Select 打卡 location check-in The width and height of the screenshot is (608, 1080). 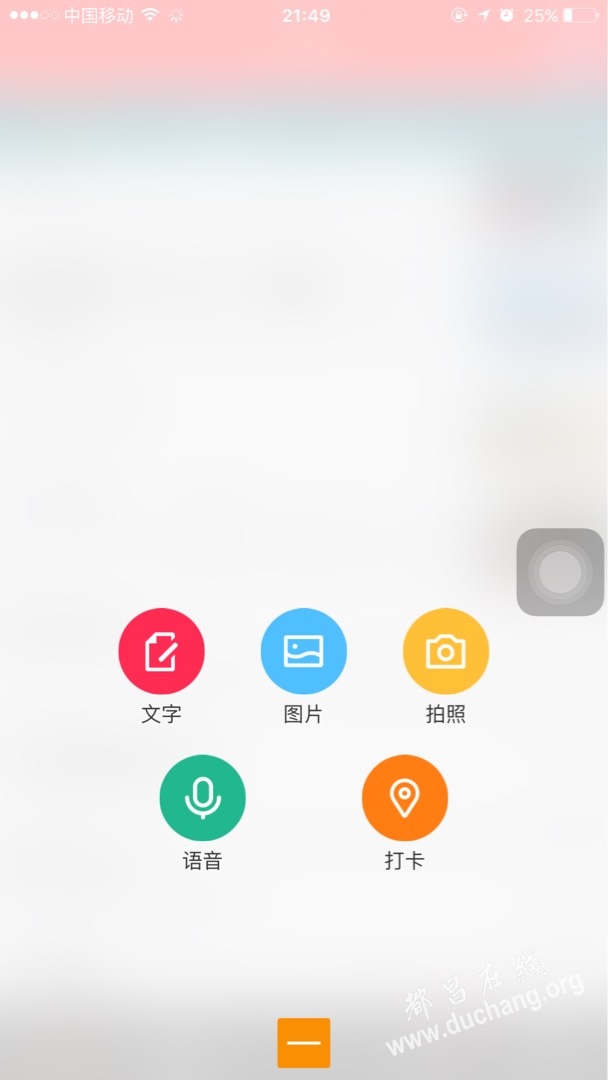405,798
